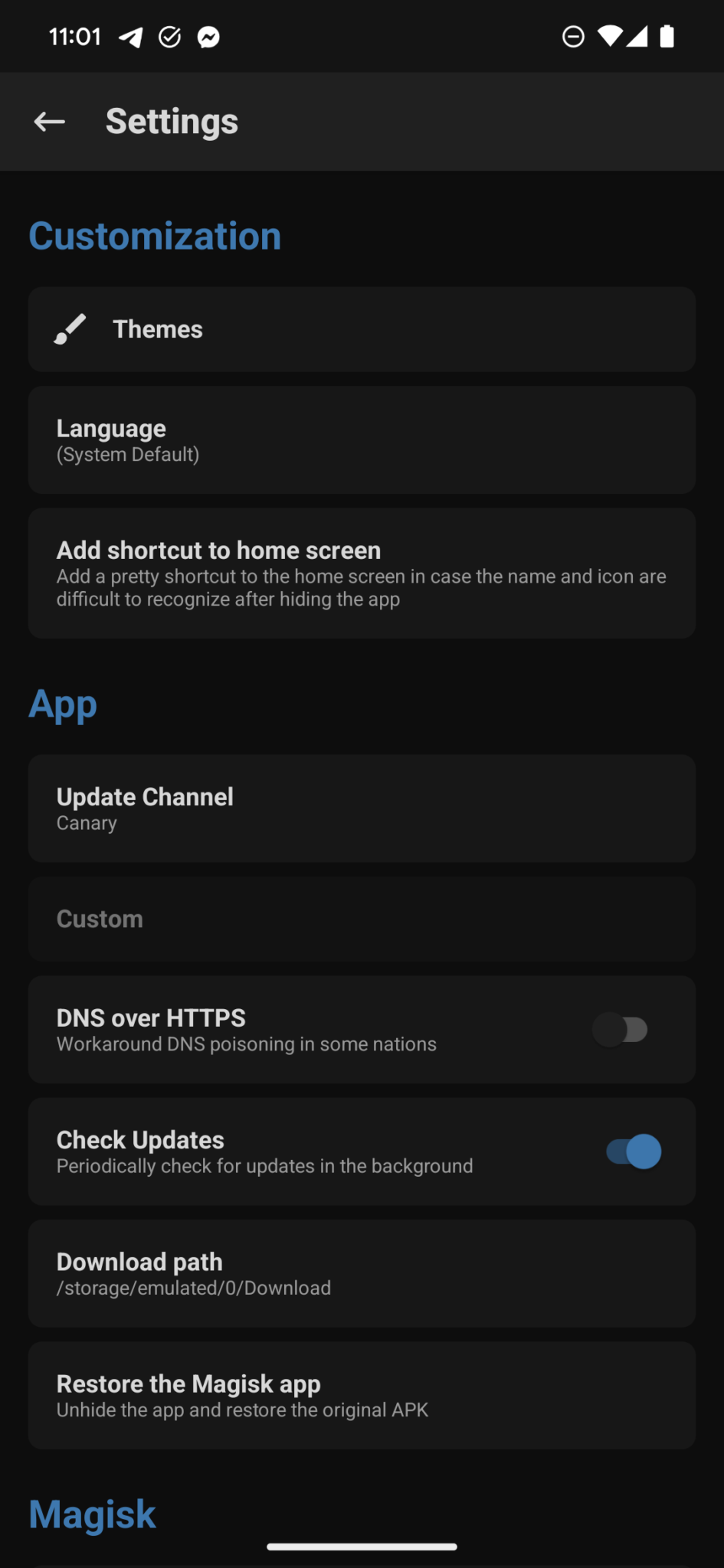Navigate back using the arrow icon
The height and width of the screenshot is (1568, 724).
tap(49, 121)
